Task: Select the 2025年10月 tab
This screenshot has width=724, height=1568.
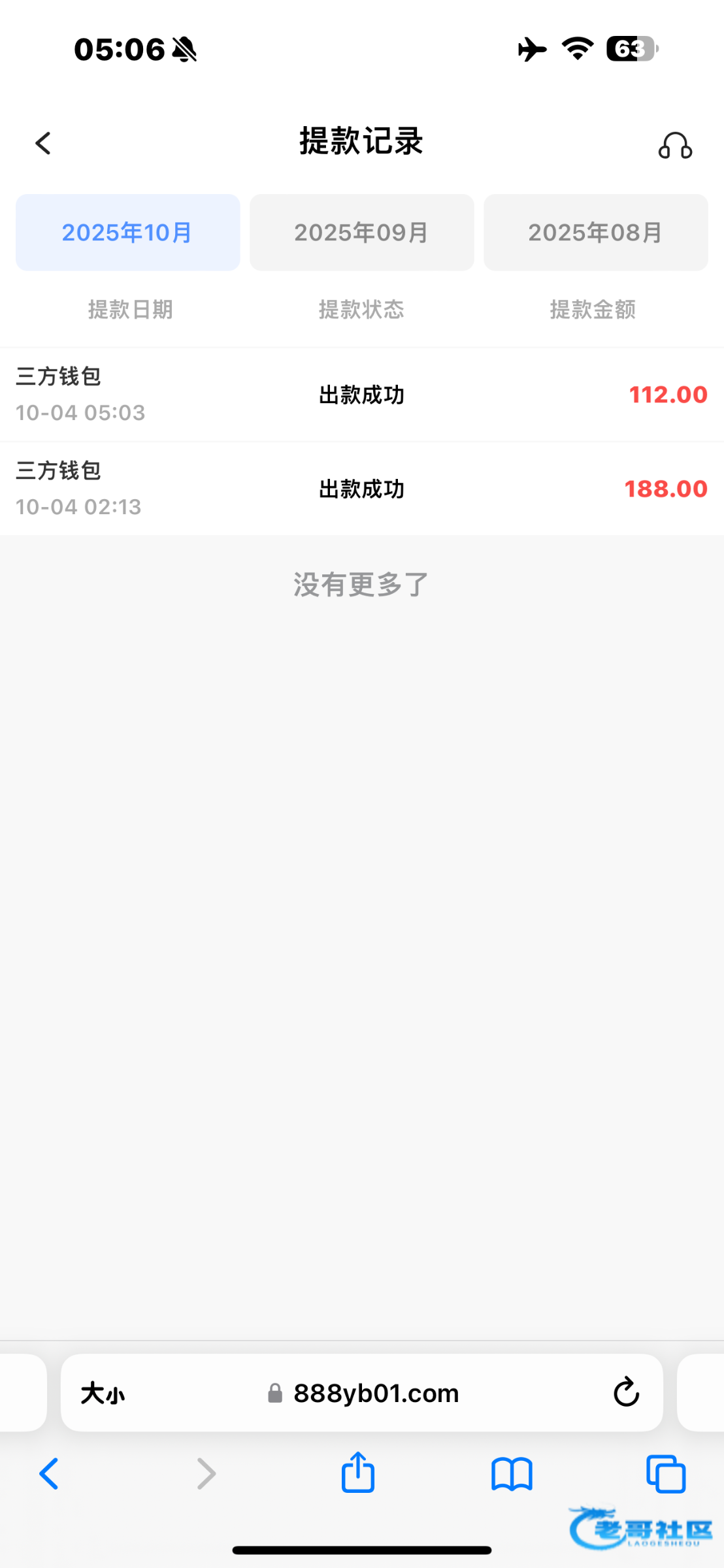Action: coord(128,233)
